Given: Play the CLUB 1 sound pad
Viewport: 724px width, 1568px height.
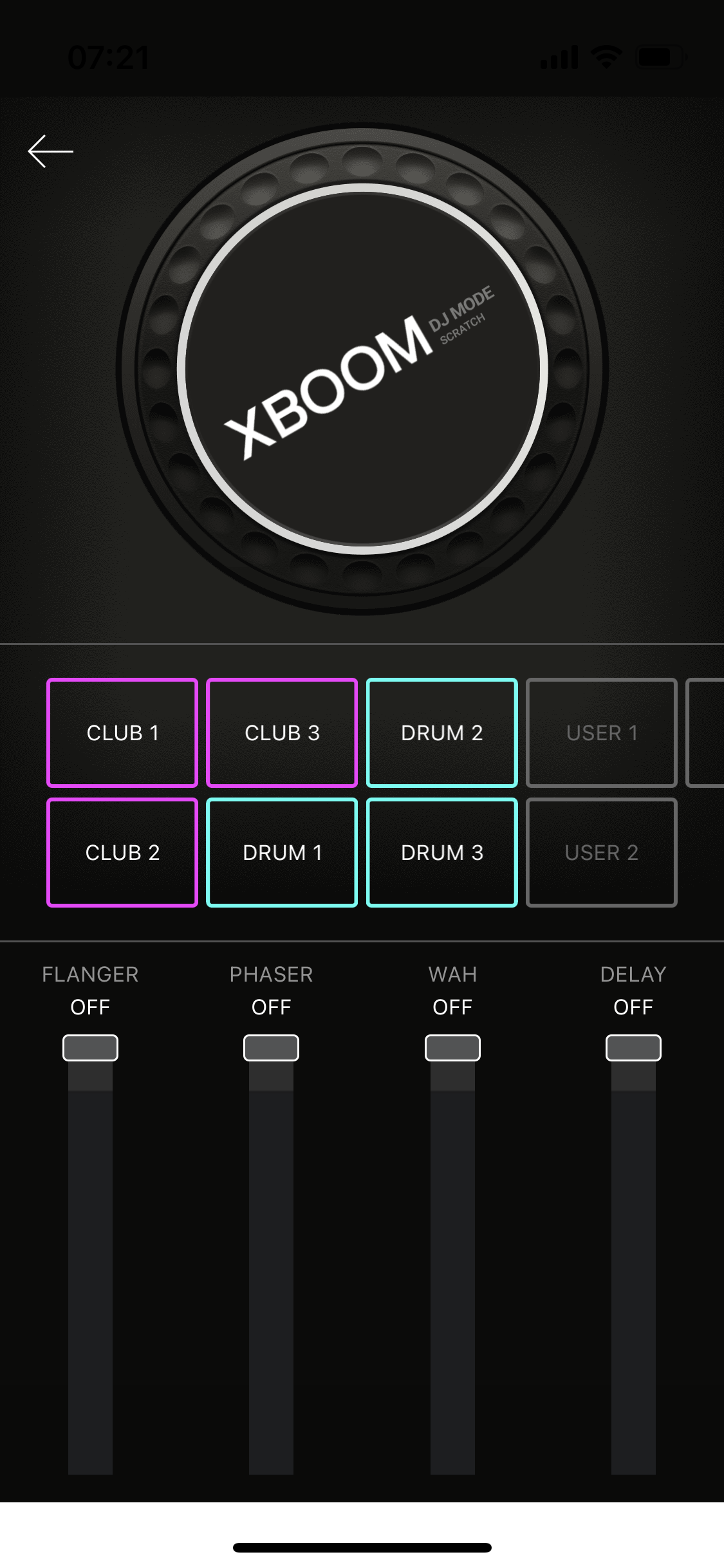Looking at the screenshot, I should click(122, 733).
